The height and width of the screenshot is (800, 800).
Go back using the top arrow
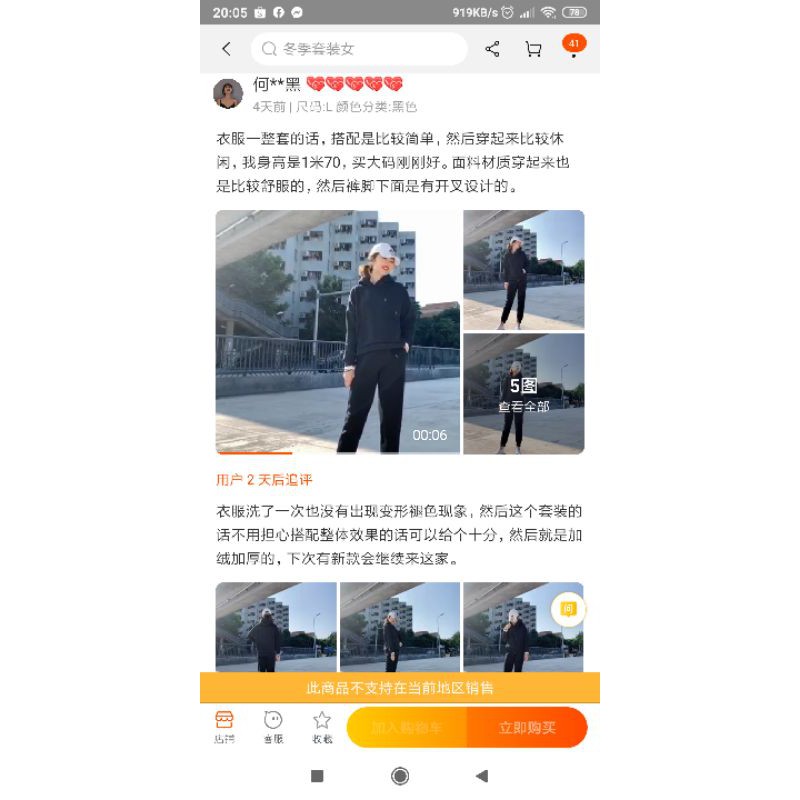[x=226, y=49]
